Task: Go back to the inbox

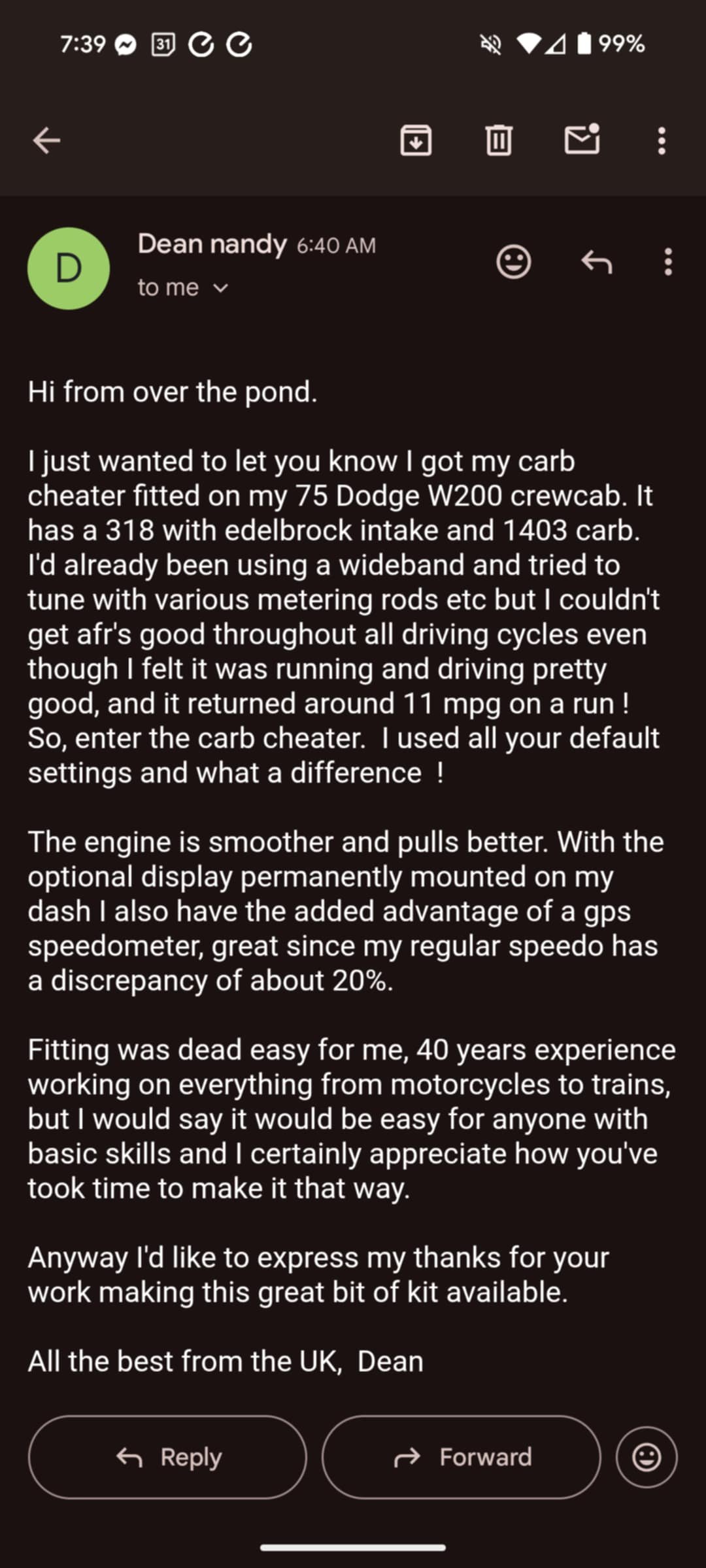Action: pos(46,140)
